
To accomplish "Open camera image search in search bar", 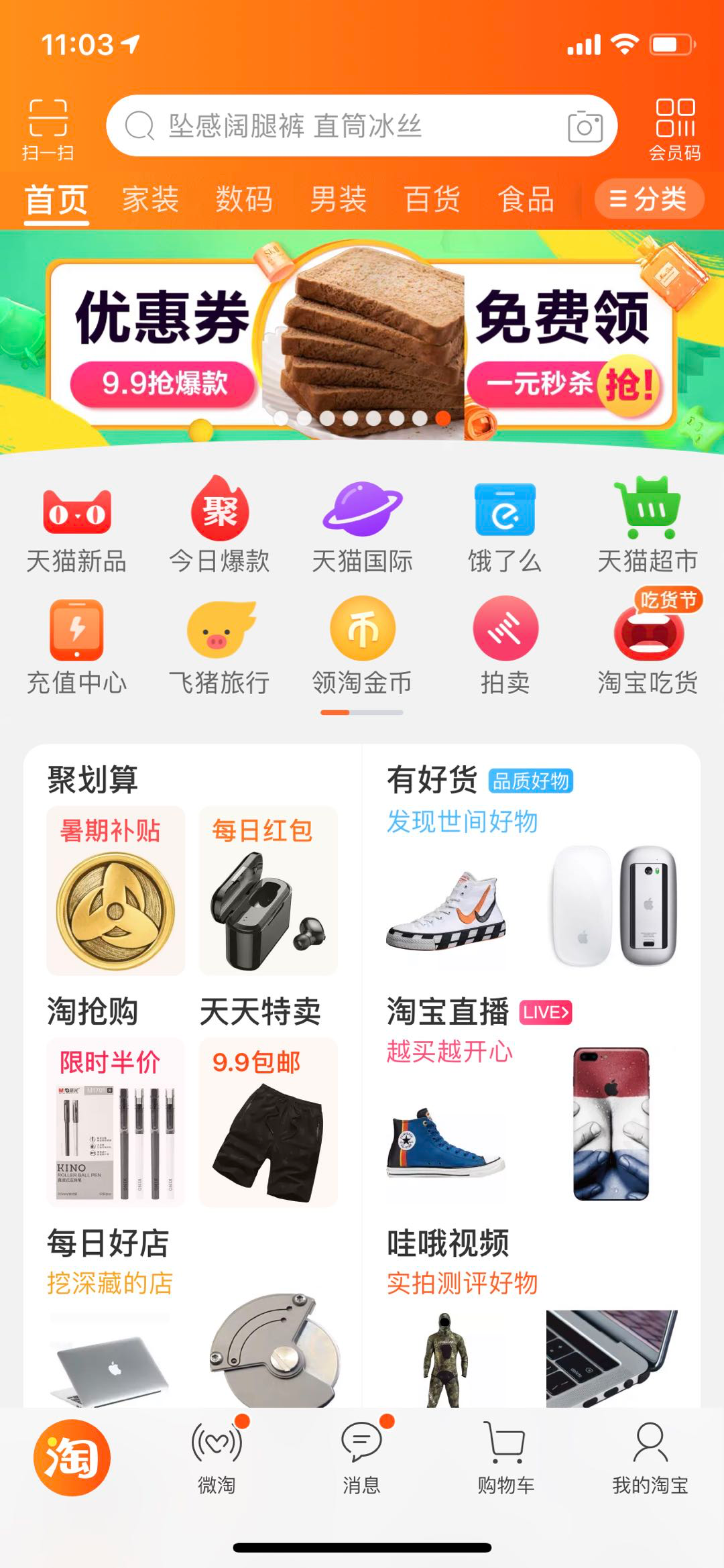I will click(x=585, y=127).
